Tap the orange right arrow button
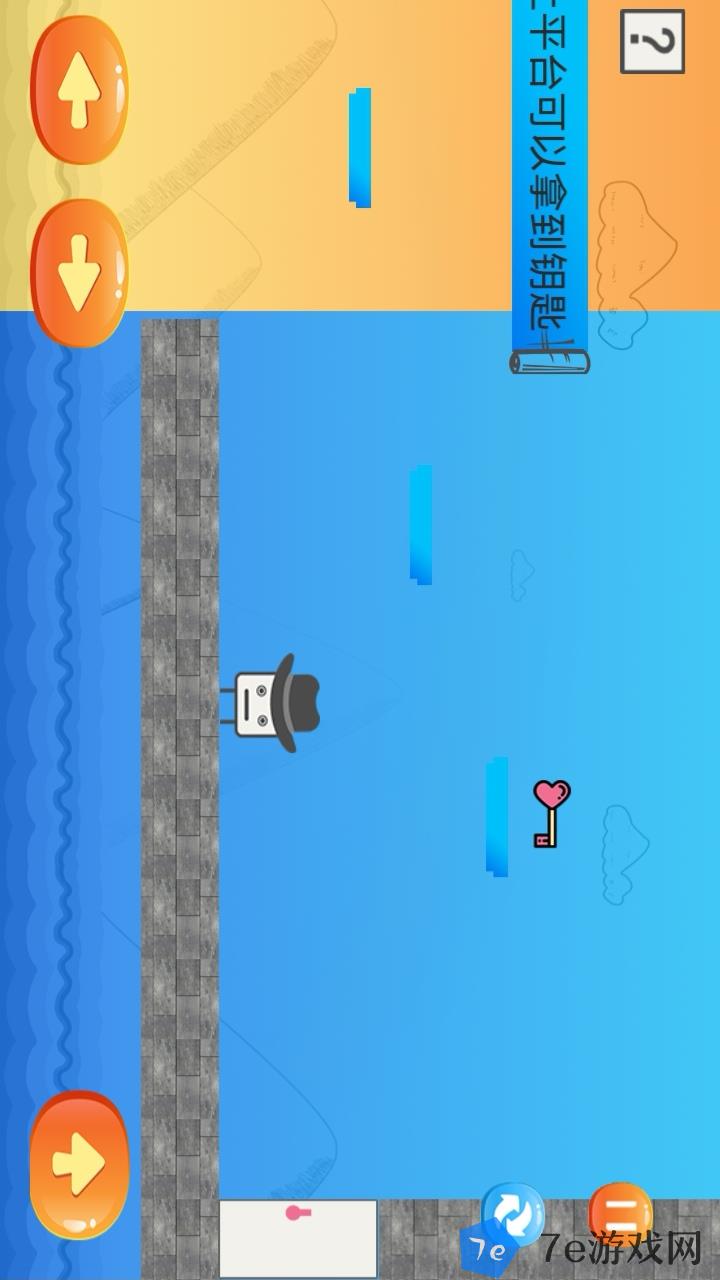This screenshot has height=1280, width=720. coord(79,1164)
